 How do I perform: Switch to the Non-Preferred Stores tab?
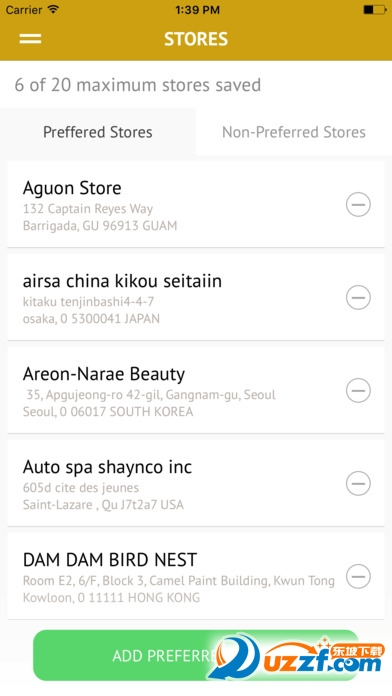tap(294, 132)
